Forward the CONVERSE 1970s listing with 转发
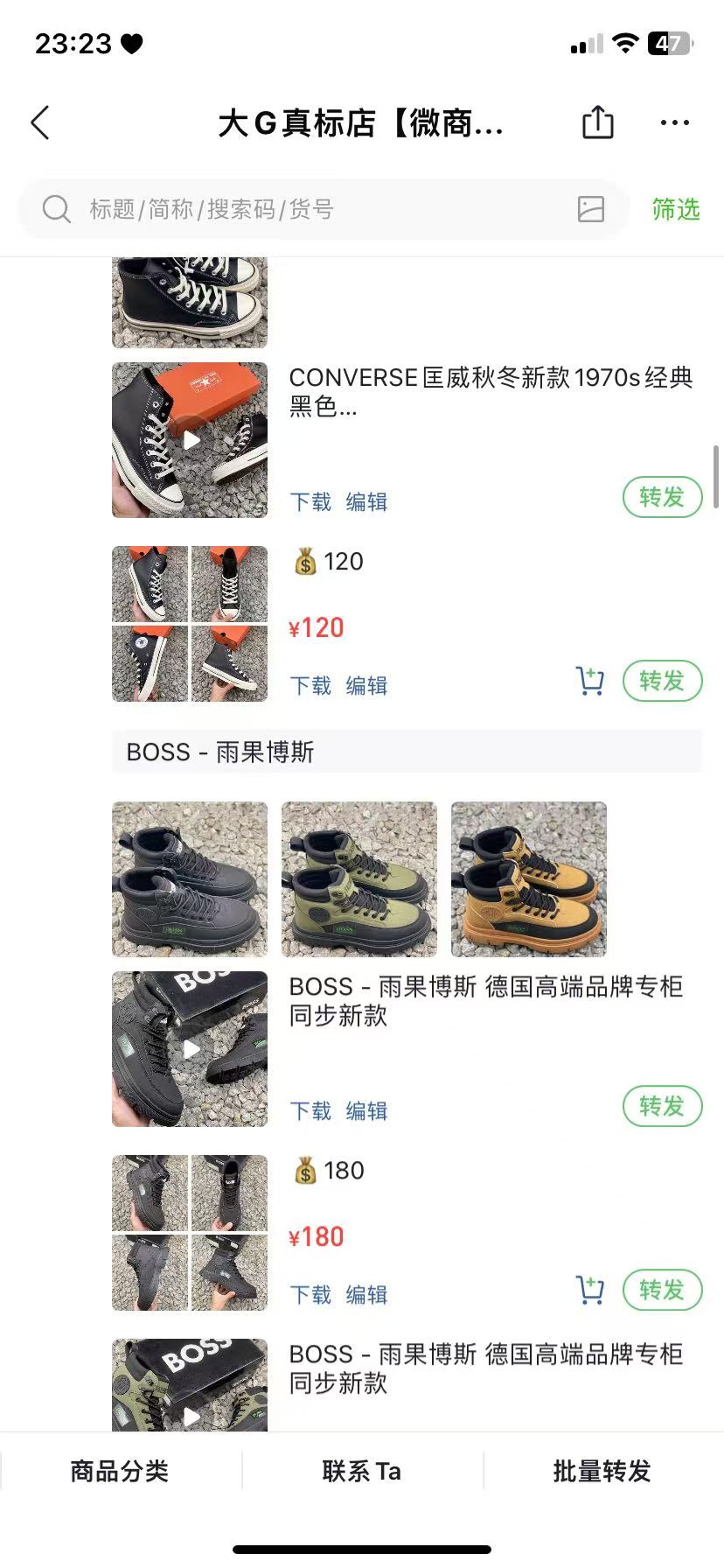724x1568 pixels. click(x=662, y=498)
